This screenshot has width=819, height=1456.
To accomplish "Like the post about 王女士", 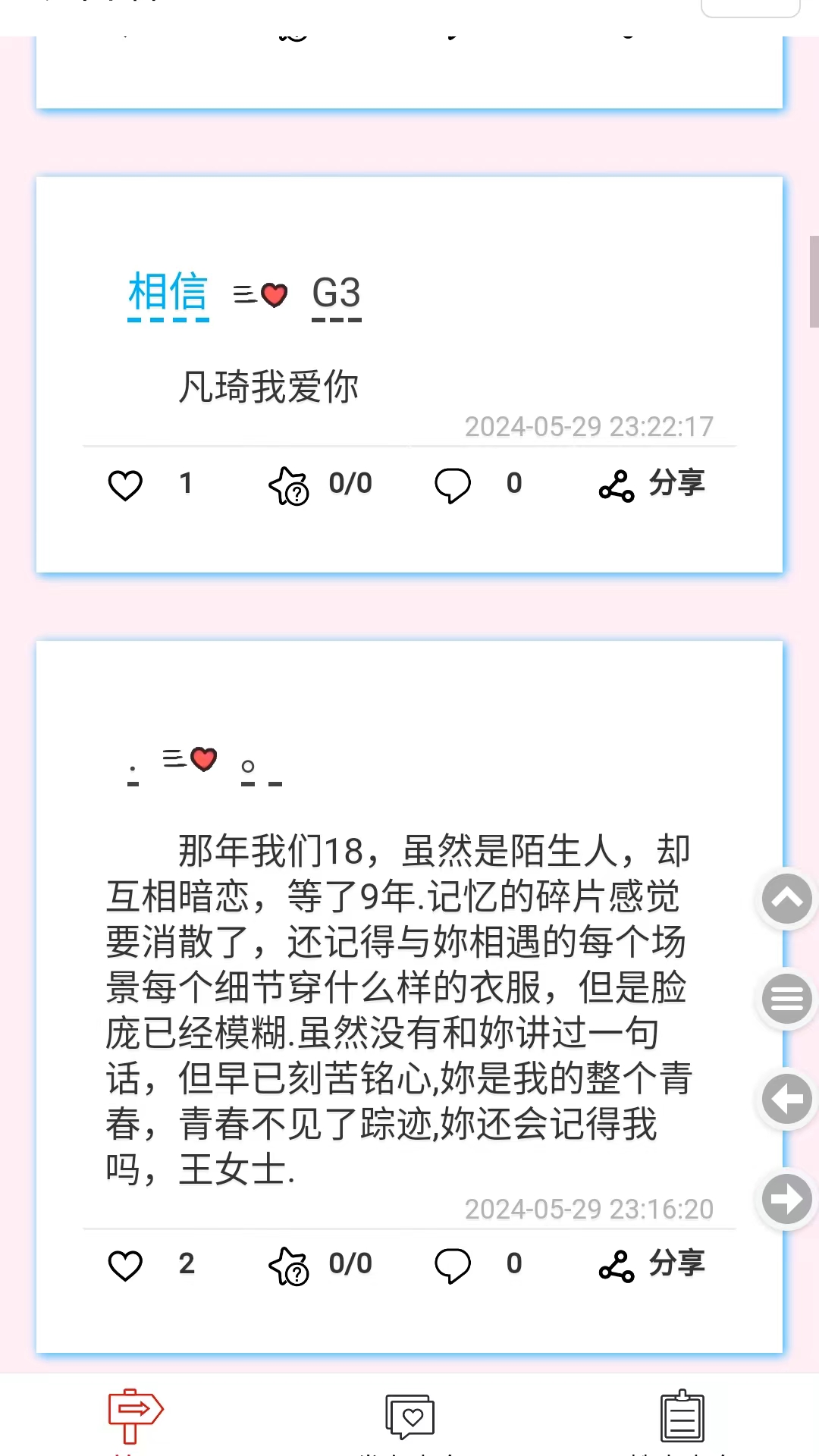I will (x=126, y=1265).
